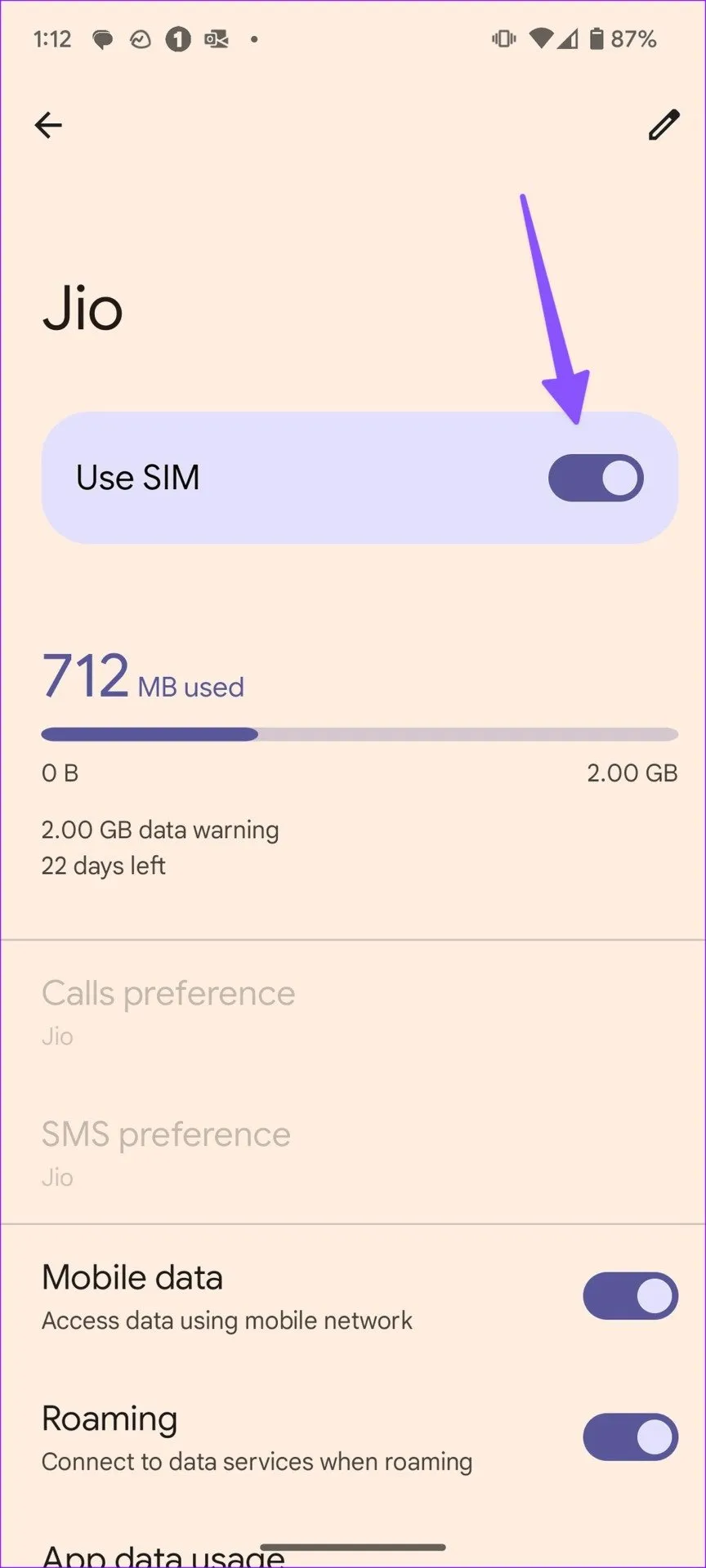Switch off the Roaming toggle

pos(630,1437)
